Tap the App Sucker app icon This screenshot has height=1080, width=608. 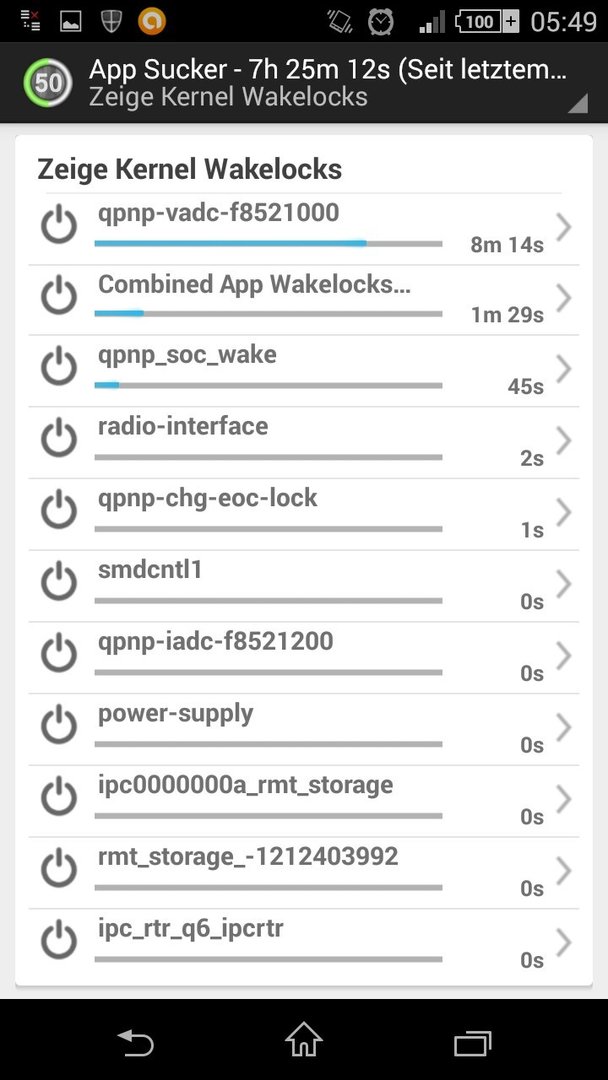[48, 83]
